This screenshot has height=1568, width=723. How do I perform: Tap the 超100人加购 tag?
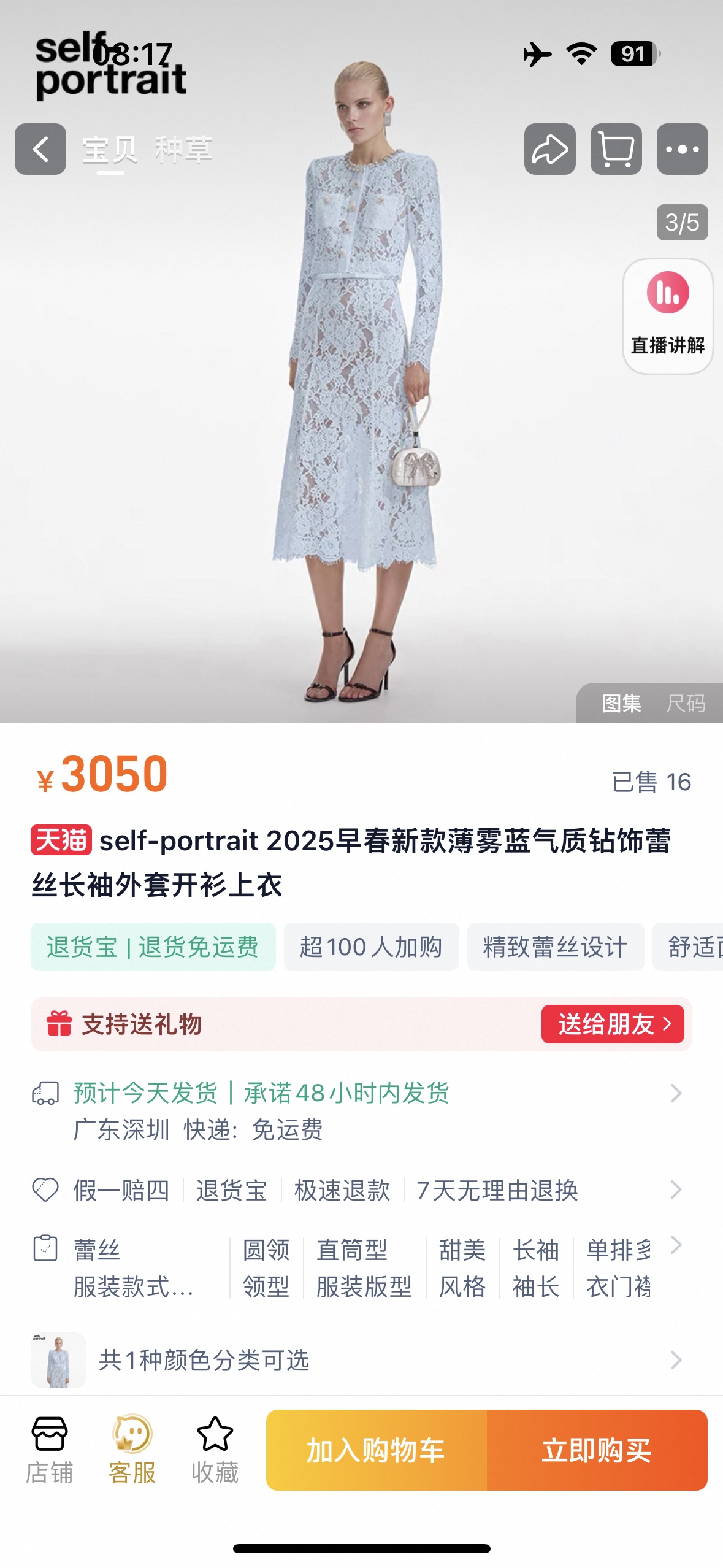click(372, 947)
